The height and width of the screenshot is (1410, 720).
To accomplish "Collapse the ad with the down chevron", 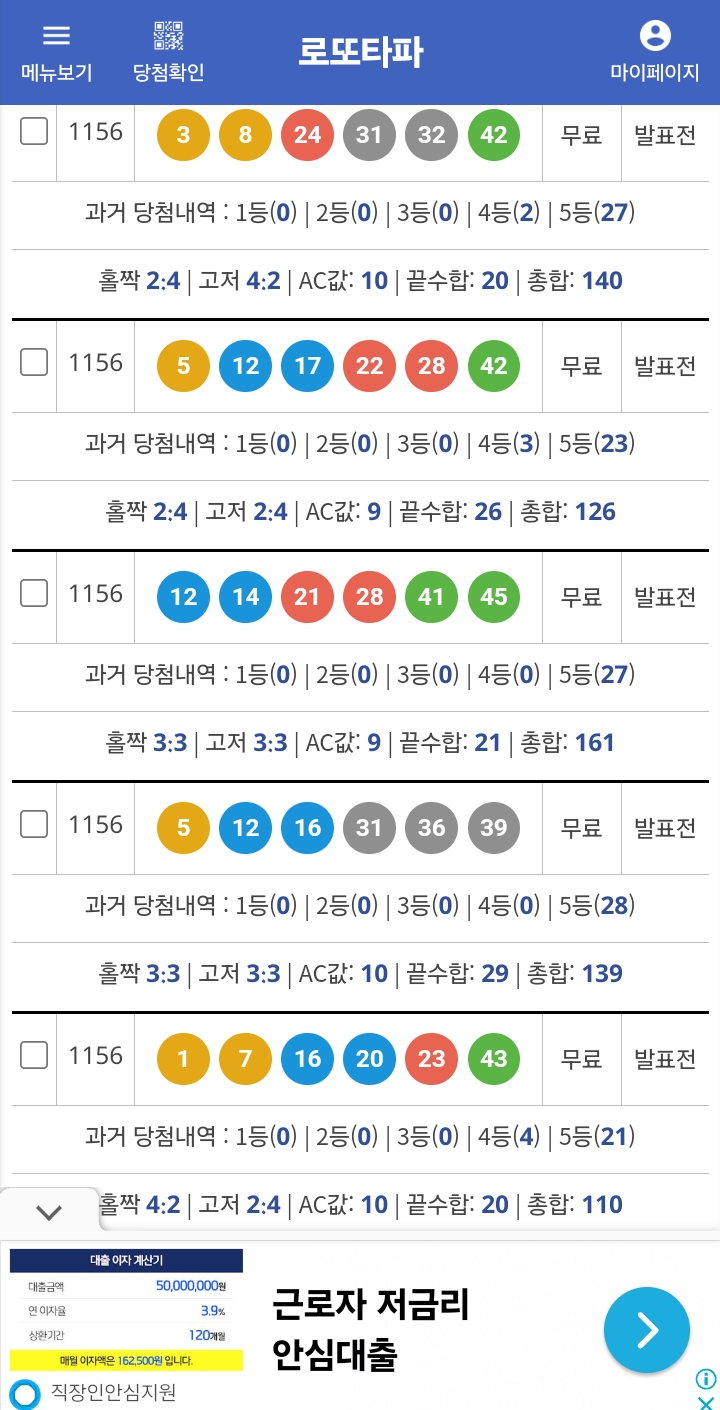I will coord(49,1213).
